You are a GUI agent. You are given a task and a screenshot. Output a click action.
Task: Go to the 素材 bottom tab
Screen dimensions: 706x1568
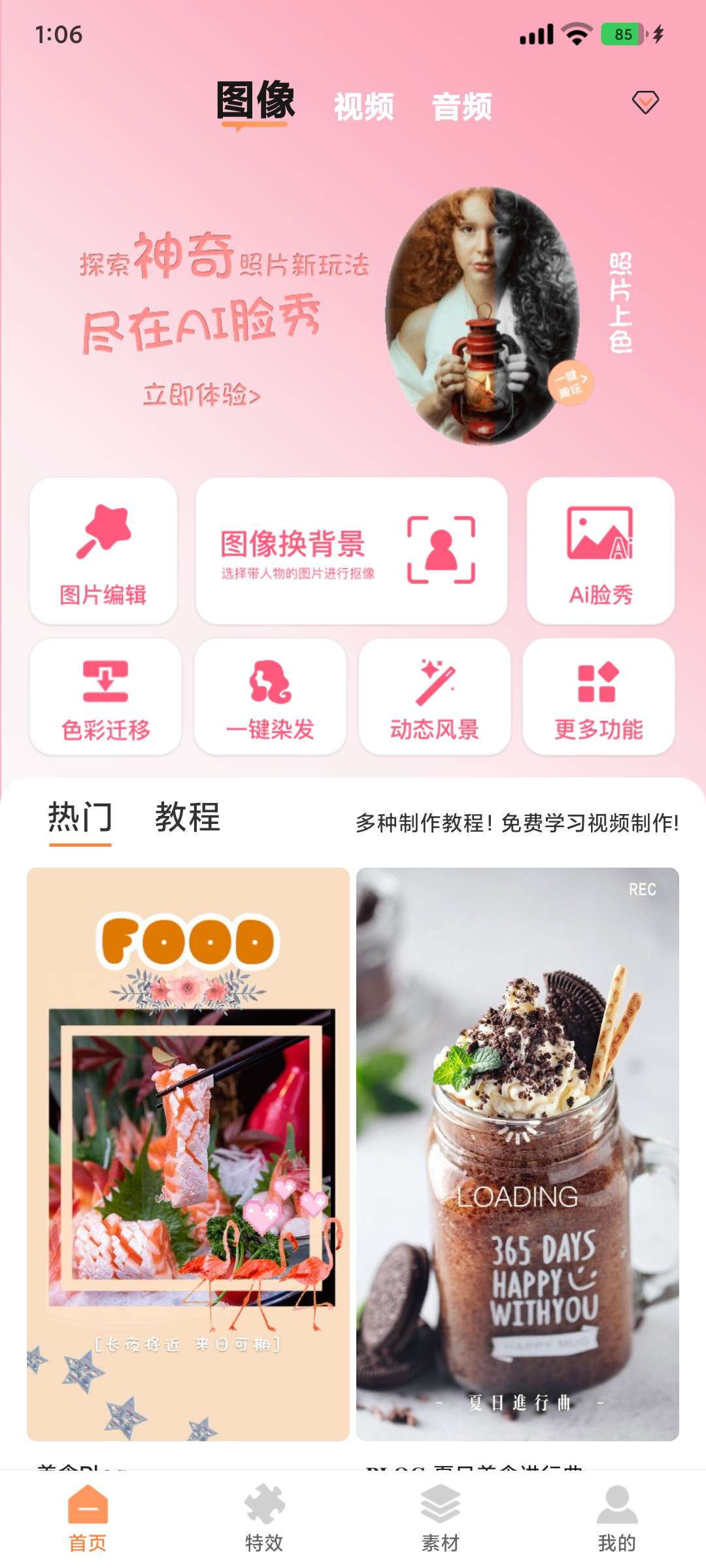(441, 1518)
